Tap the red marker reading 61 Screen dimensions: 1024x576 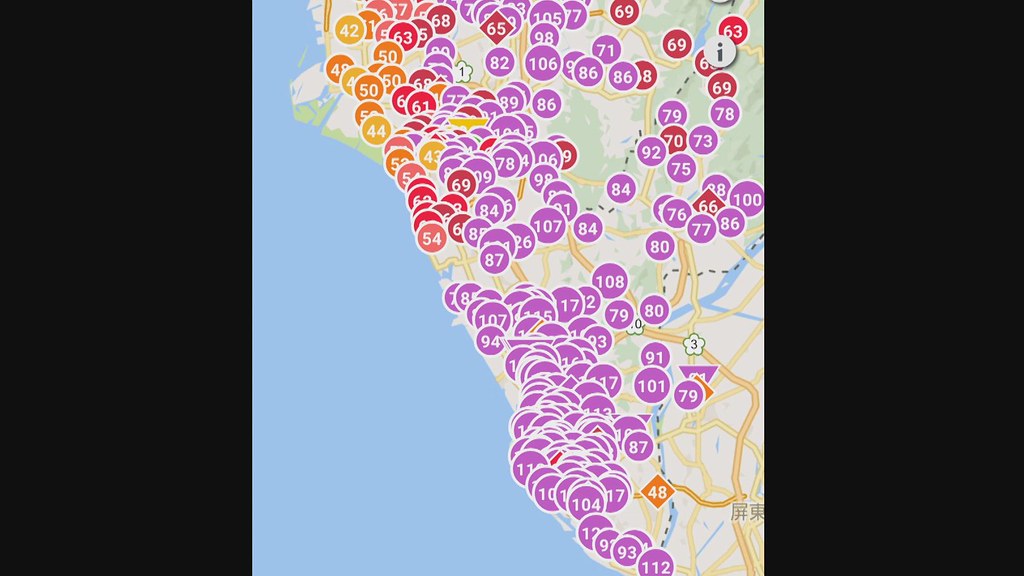tap(421, 106)
